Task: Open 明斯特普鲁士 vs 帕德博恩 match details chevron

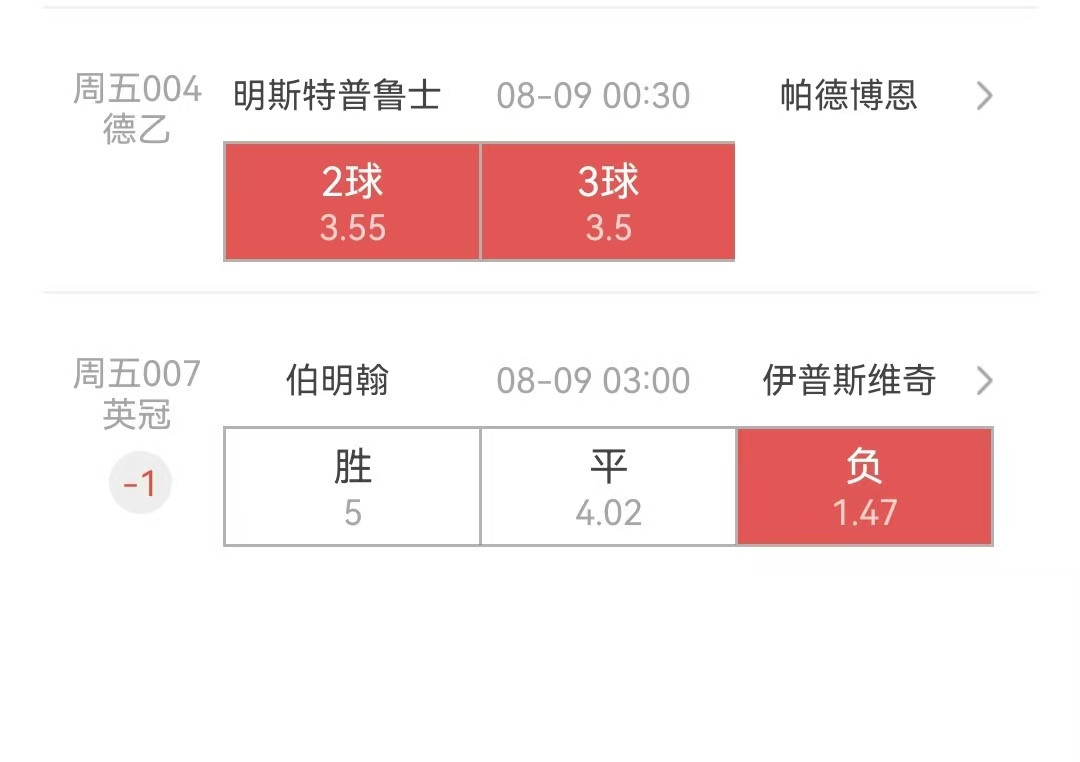Action: (x=984, y=96)
